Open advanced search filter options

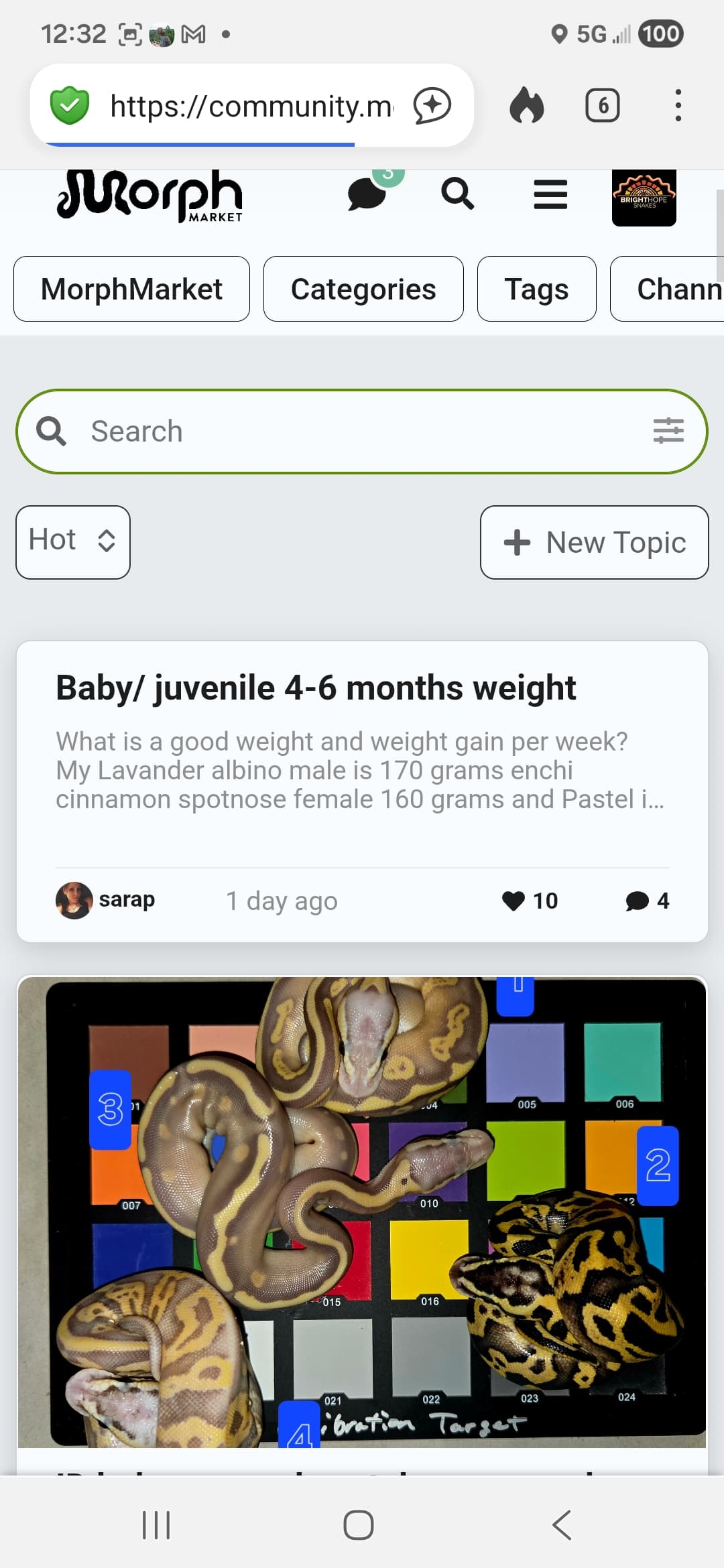coord(668,431)
